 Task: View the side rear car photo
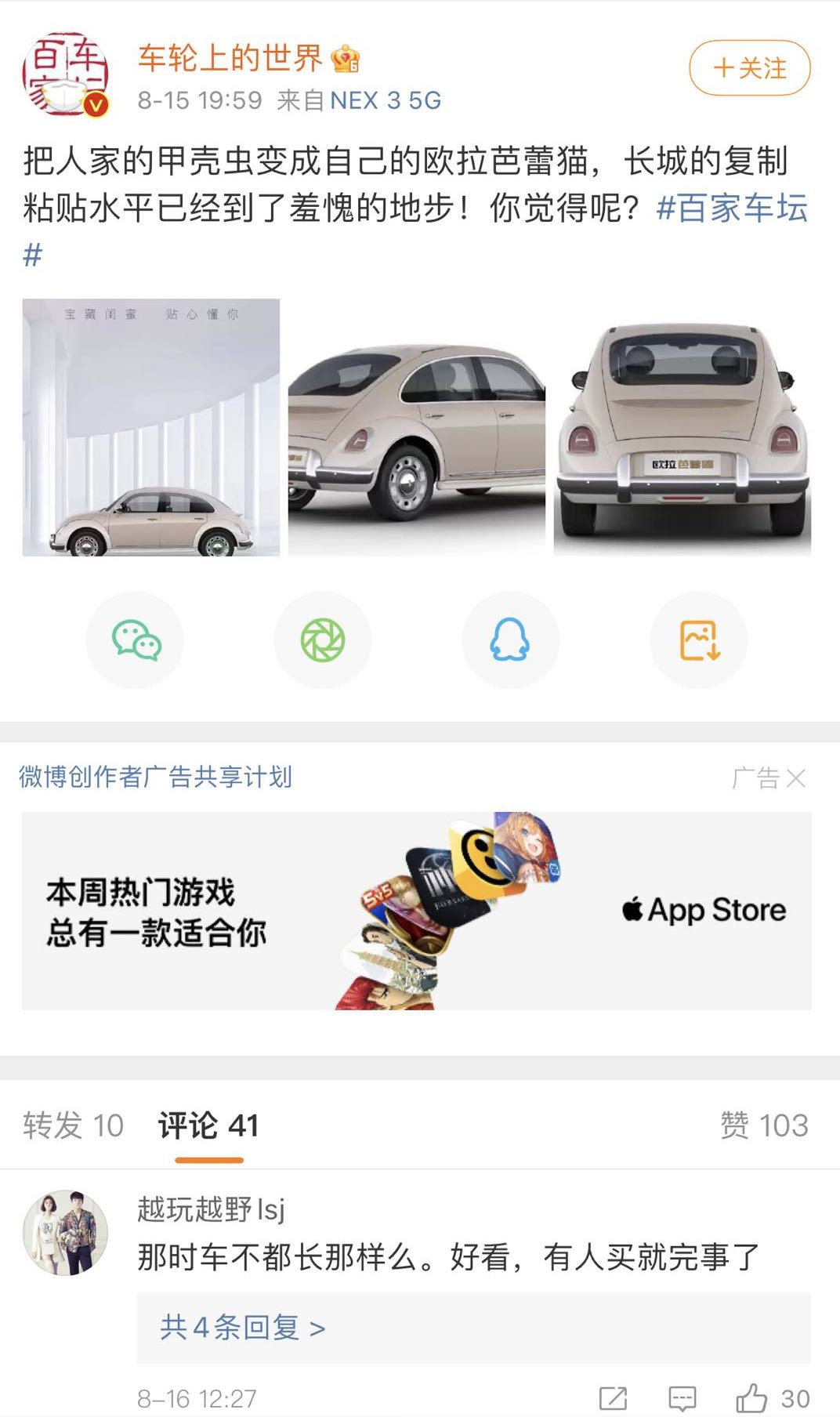417,427
